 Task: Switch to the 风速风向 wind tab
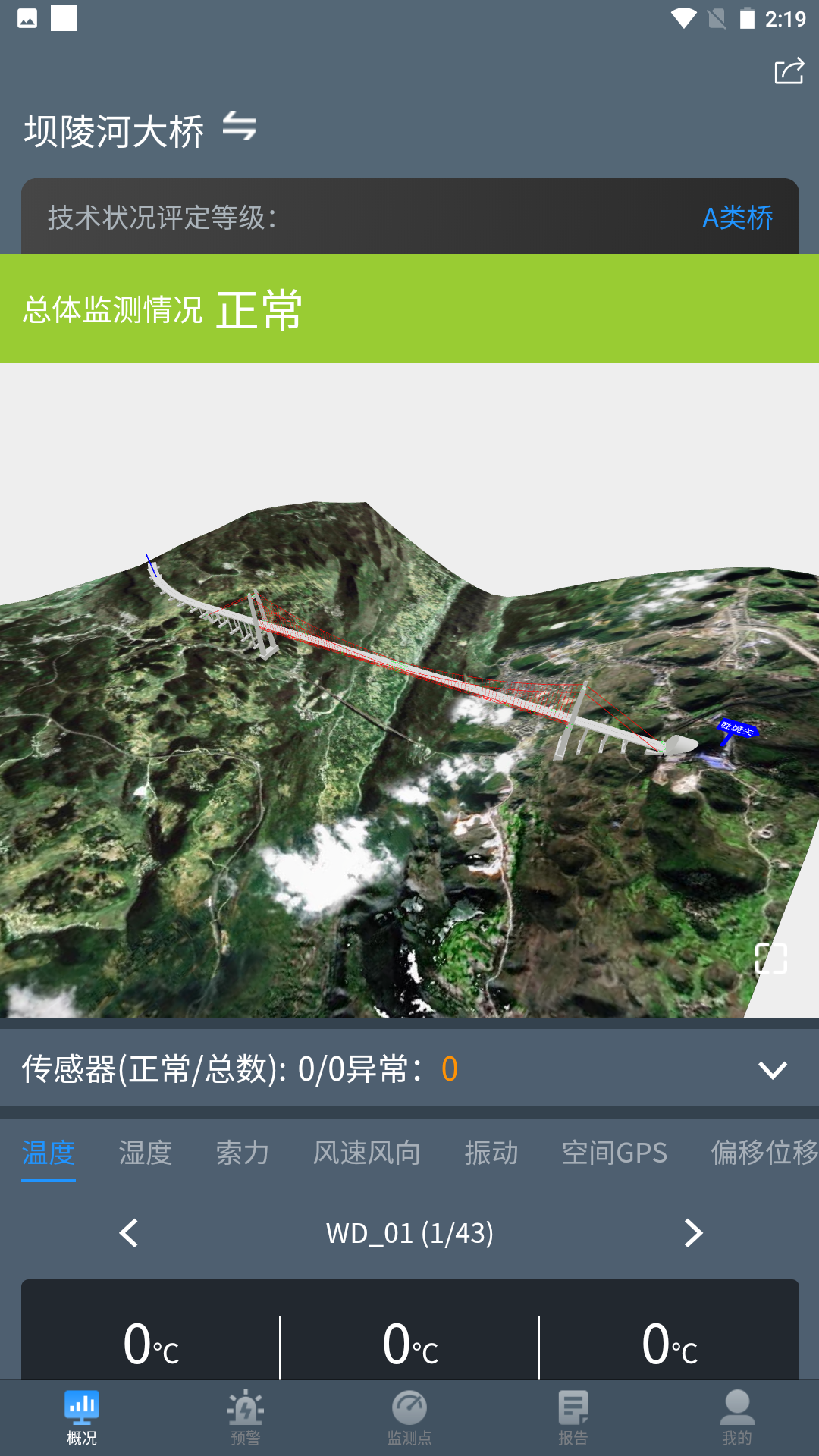coord(367,1152)
